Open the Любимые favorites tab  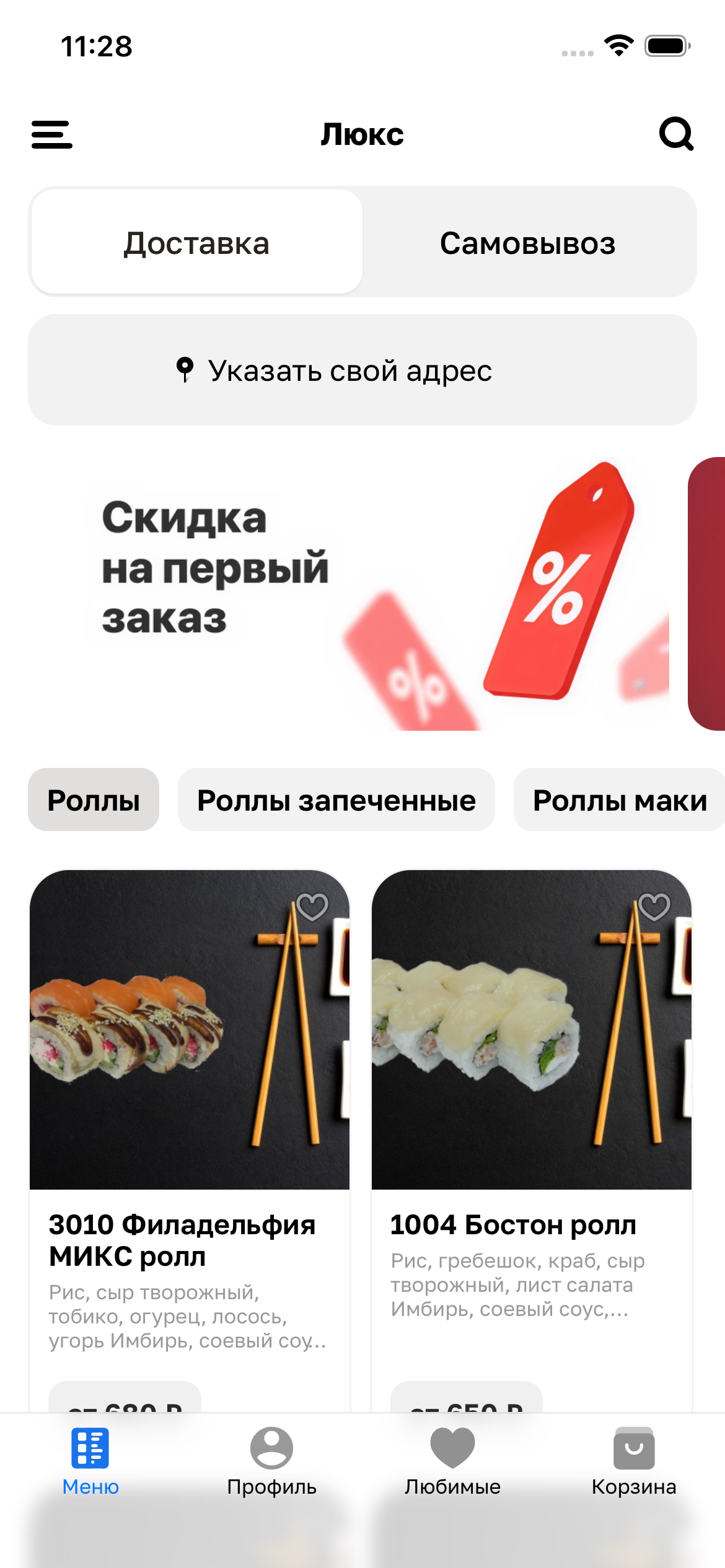pyautogui.click(x=453, y=1460)
